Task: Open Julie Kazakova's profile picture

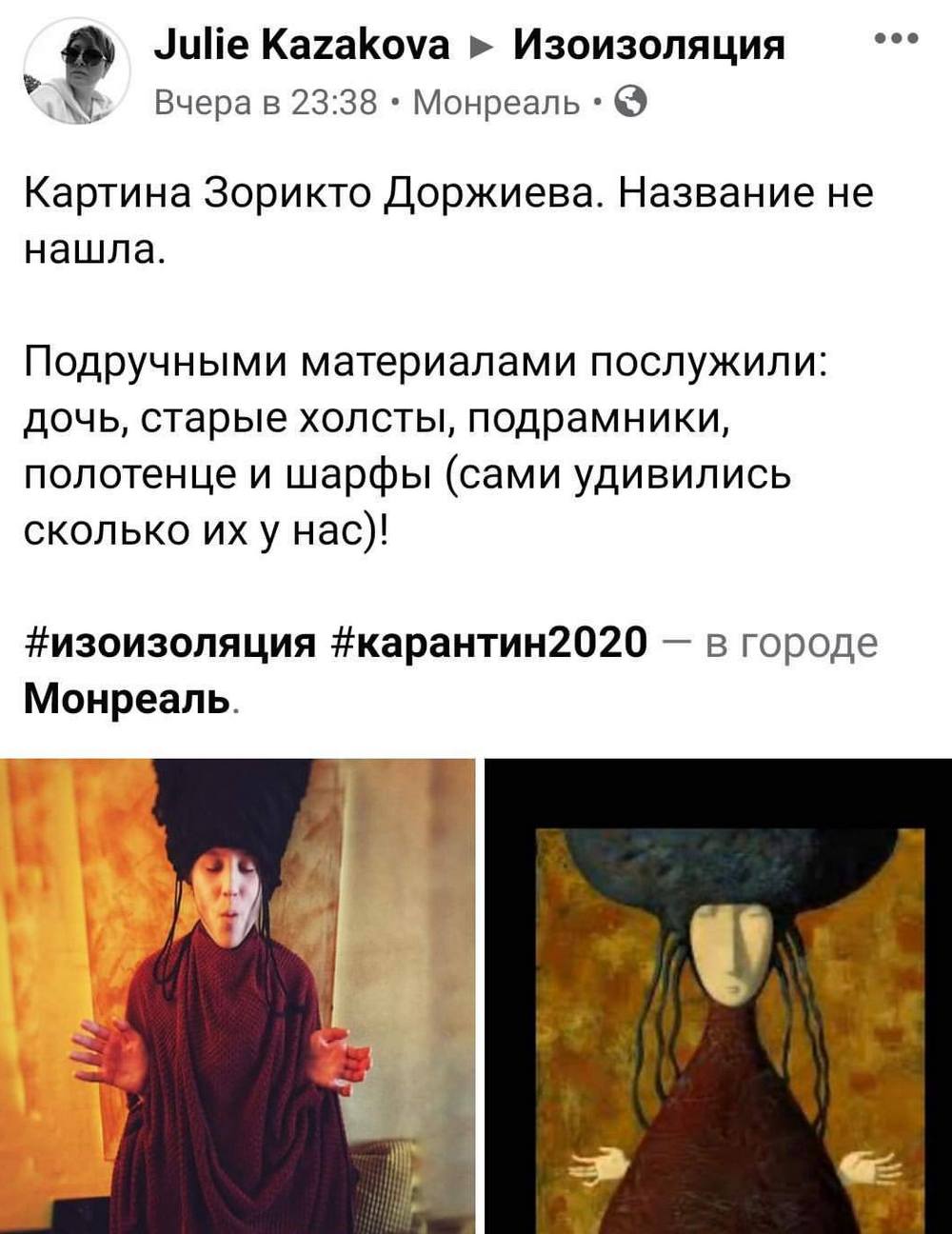Action: click(77, 71)
